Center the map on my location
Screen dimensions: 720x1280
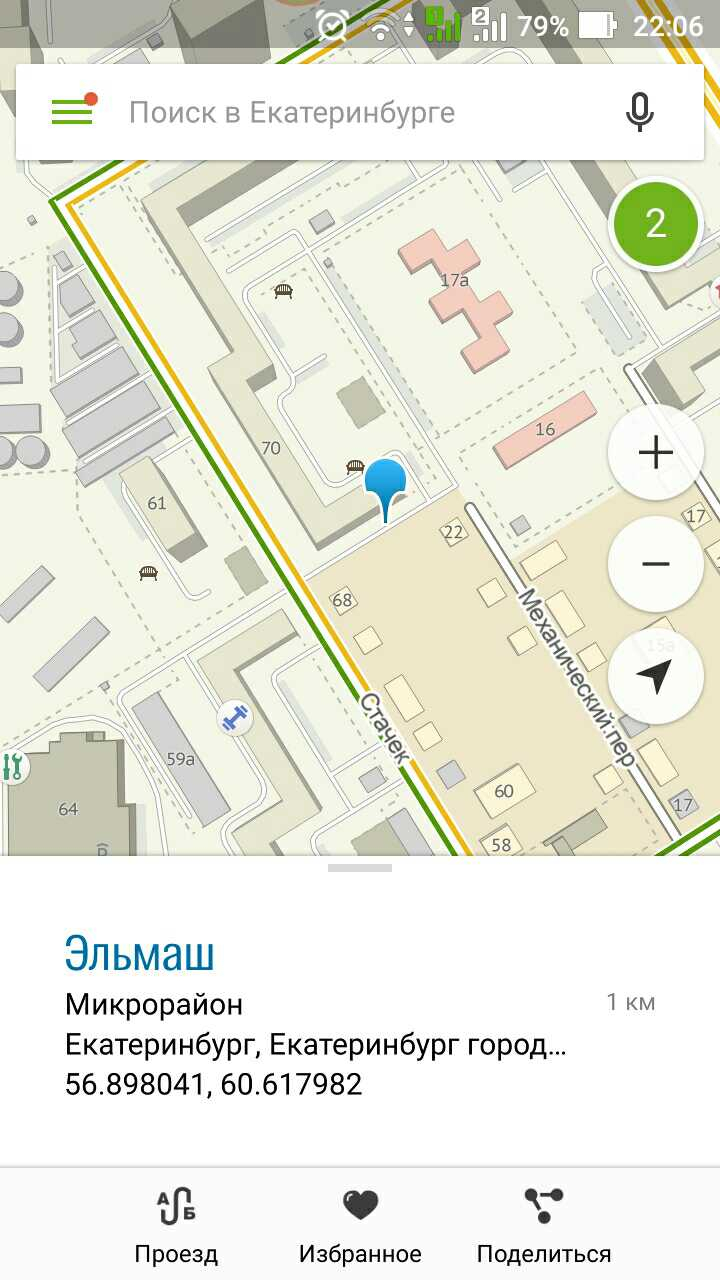(x=655, y=677)
